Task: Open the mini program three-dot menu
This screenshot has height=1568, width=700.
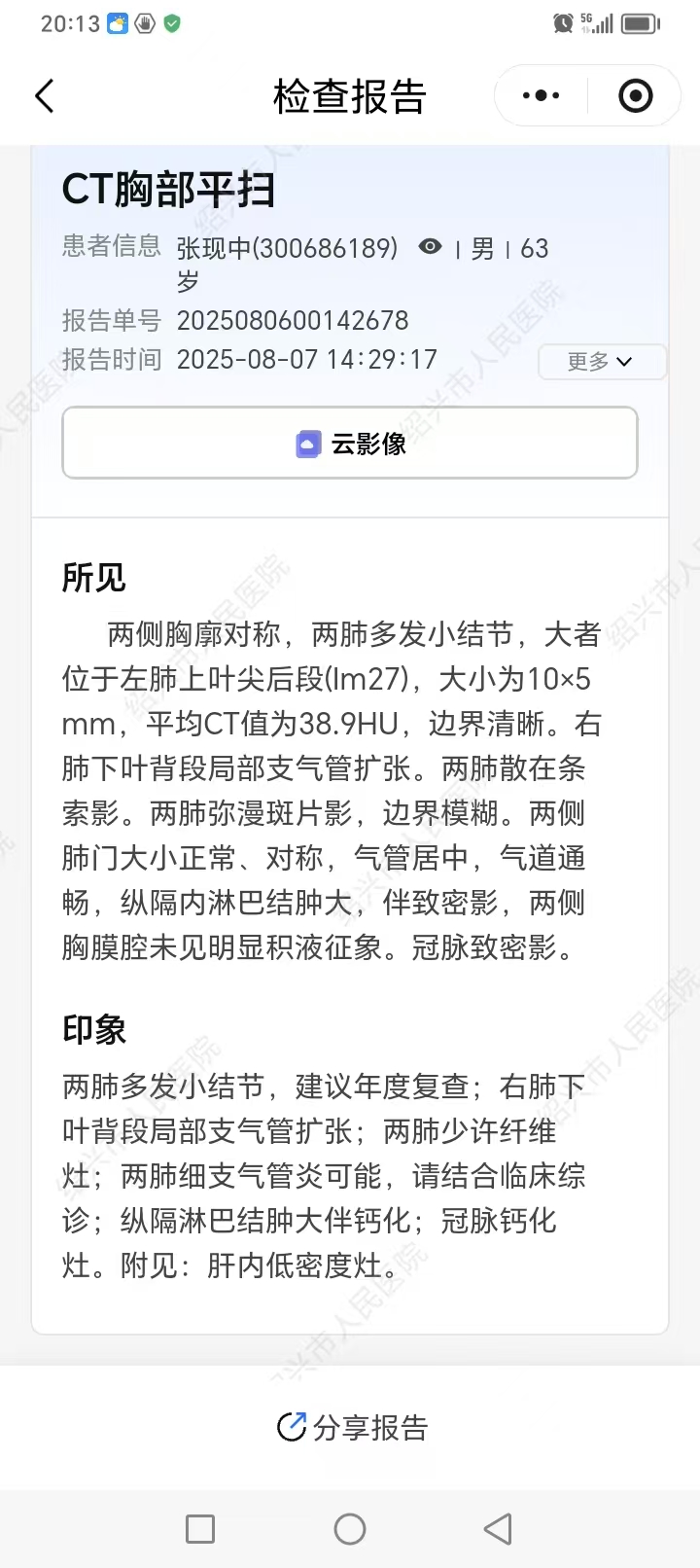Action: point(541,95)
